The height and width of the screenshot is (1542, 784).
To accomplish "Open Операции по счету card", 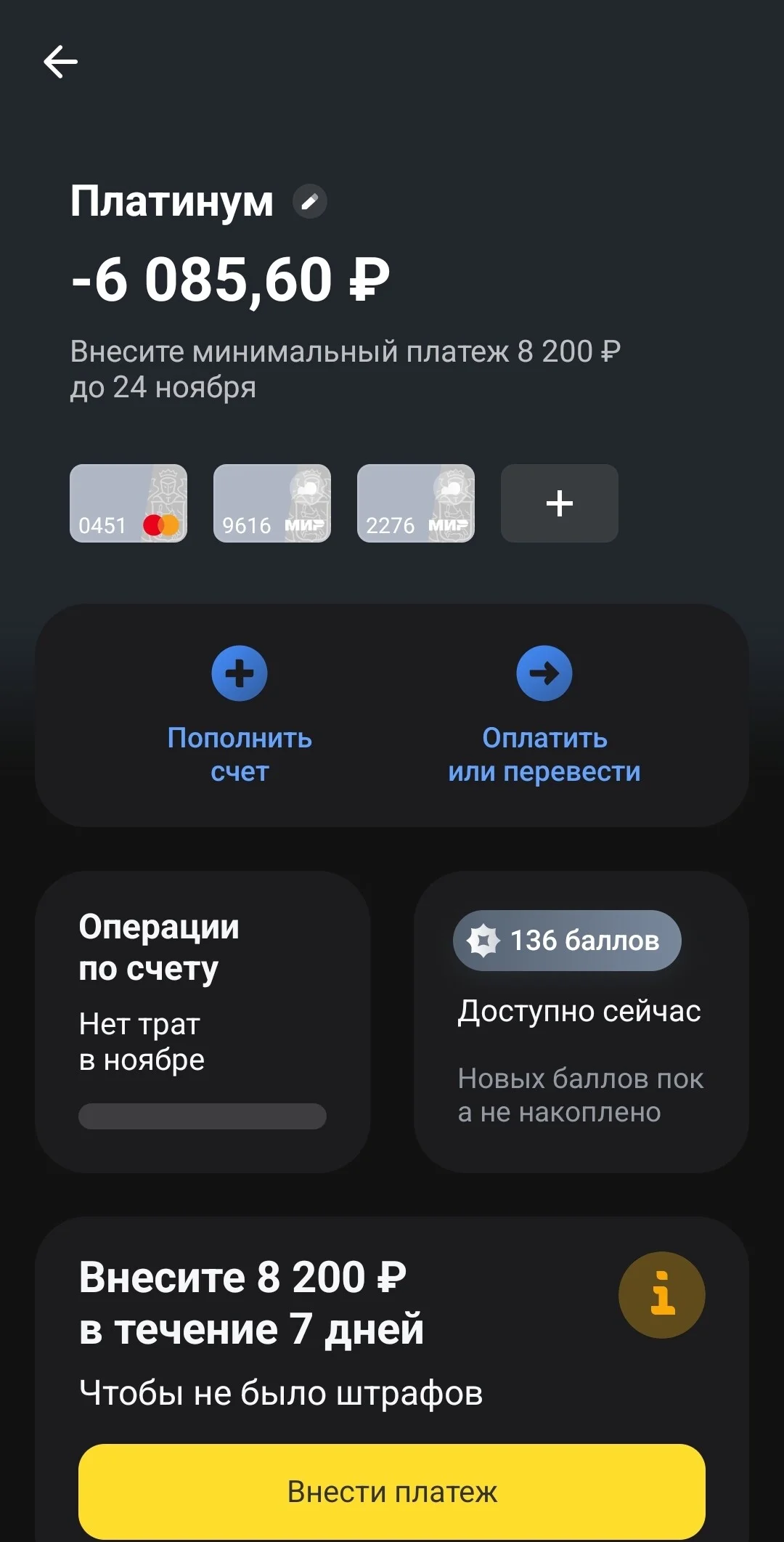I will [203, 1022].
